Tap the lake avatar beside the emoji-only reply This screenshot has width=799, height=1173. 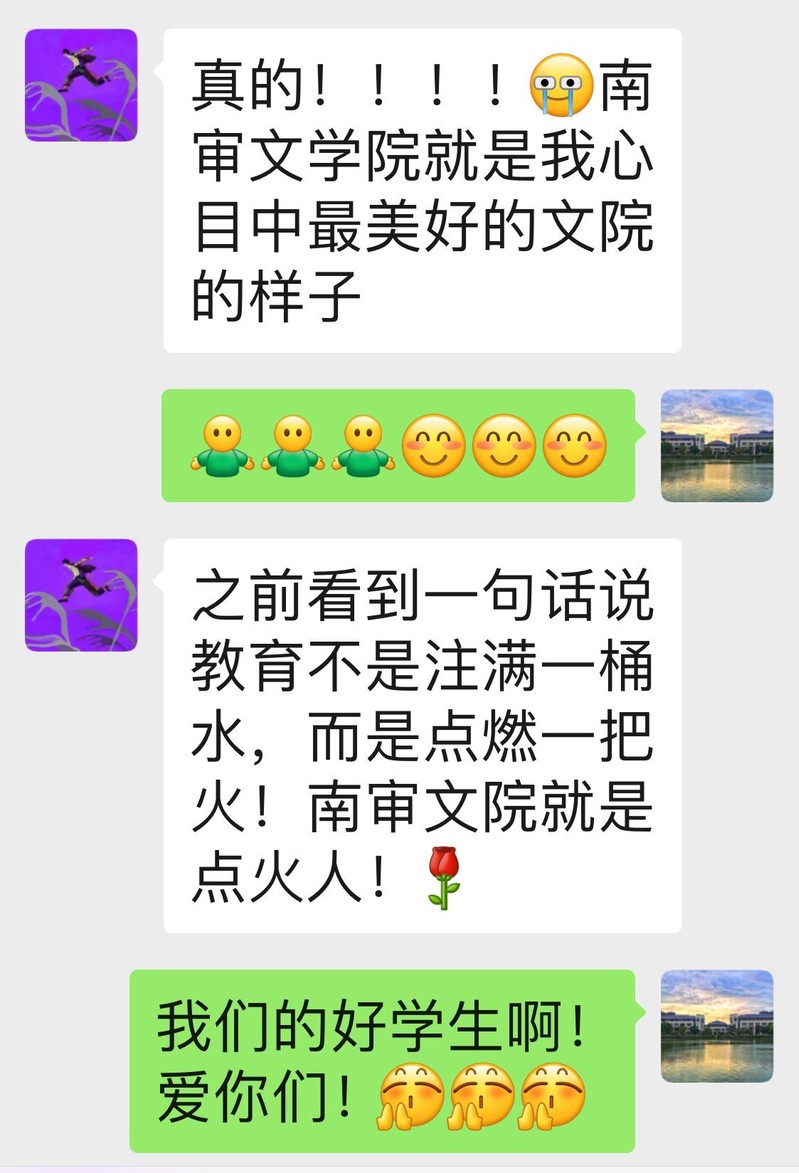click(x=717, y=445)
